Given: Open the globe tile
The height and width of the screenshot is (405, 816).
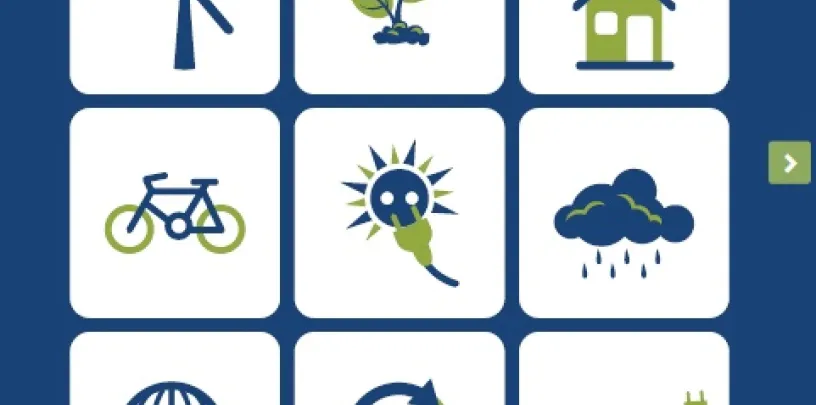Looking at the screenshot, I should coord(175,369).
